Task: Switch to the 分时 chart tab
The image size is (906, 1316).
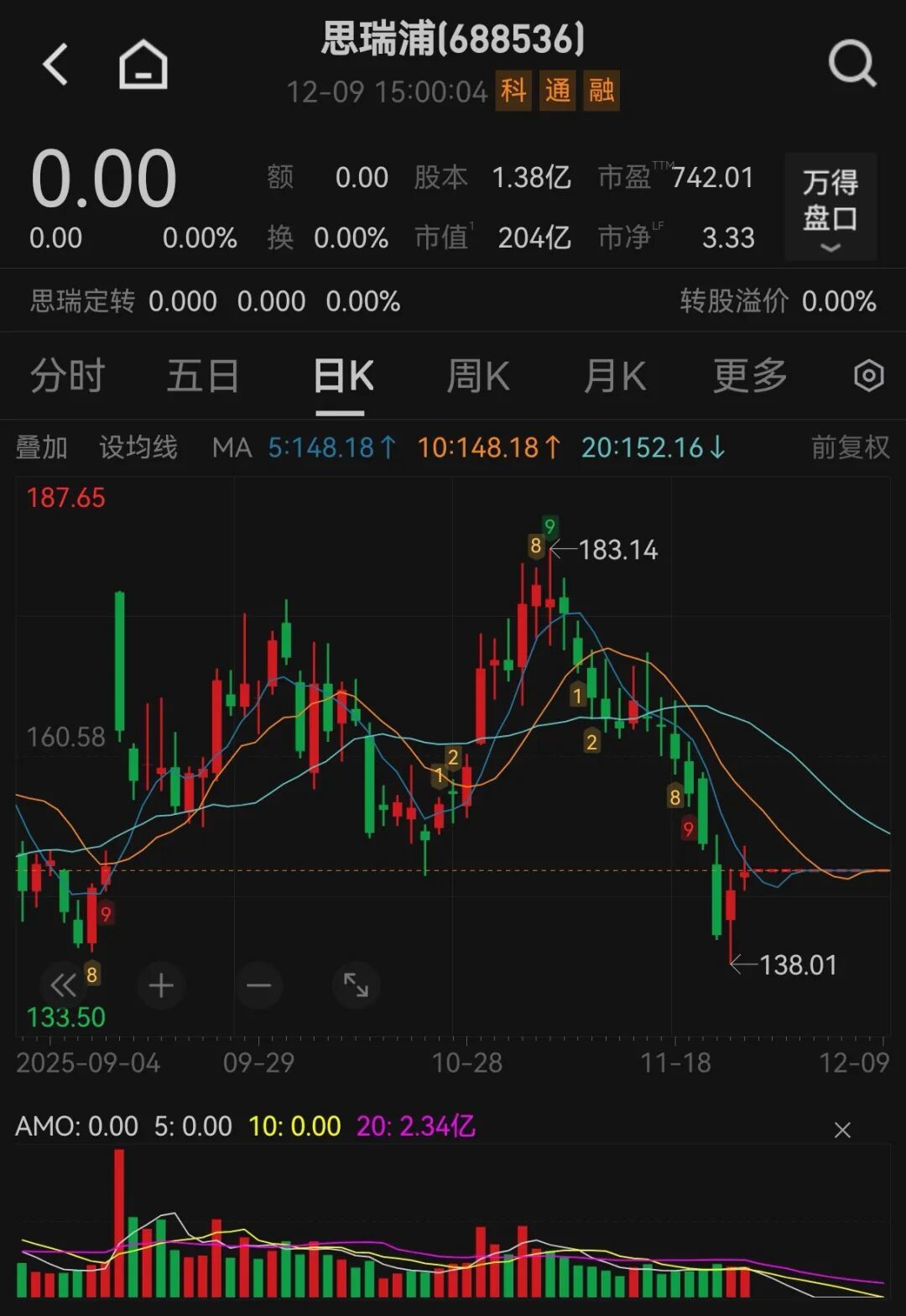Action: (x=67, y=376)
